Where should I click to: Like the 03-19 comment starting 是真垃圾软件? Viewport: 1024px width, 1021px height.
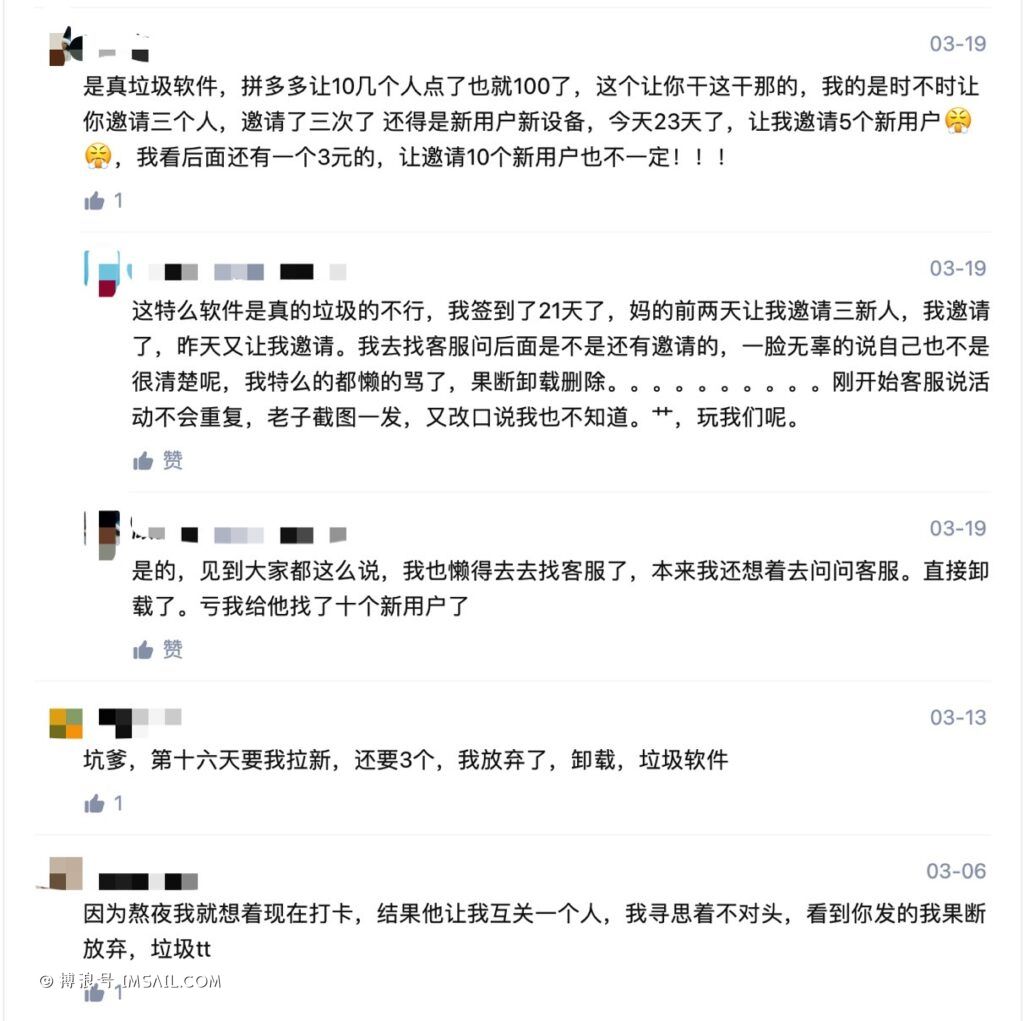[x=95, y=201]
